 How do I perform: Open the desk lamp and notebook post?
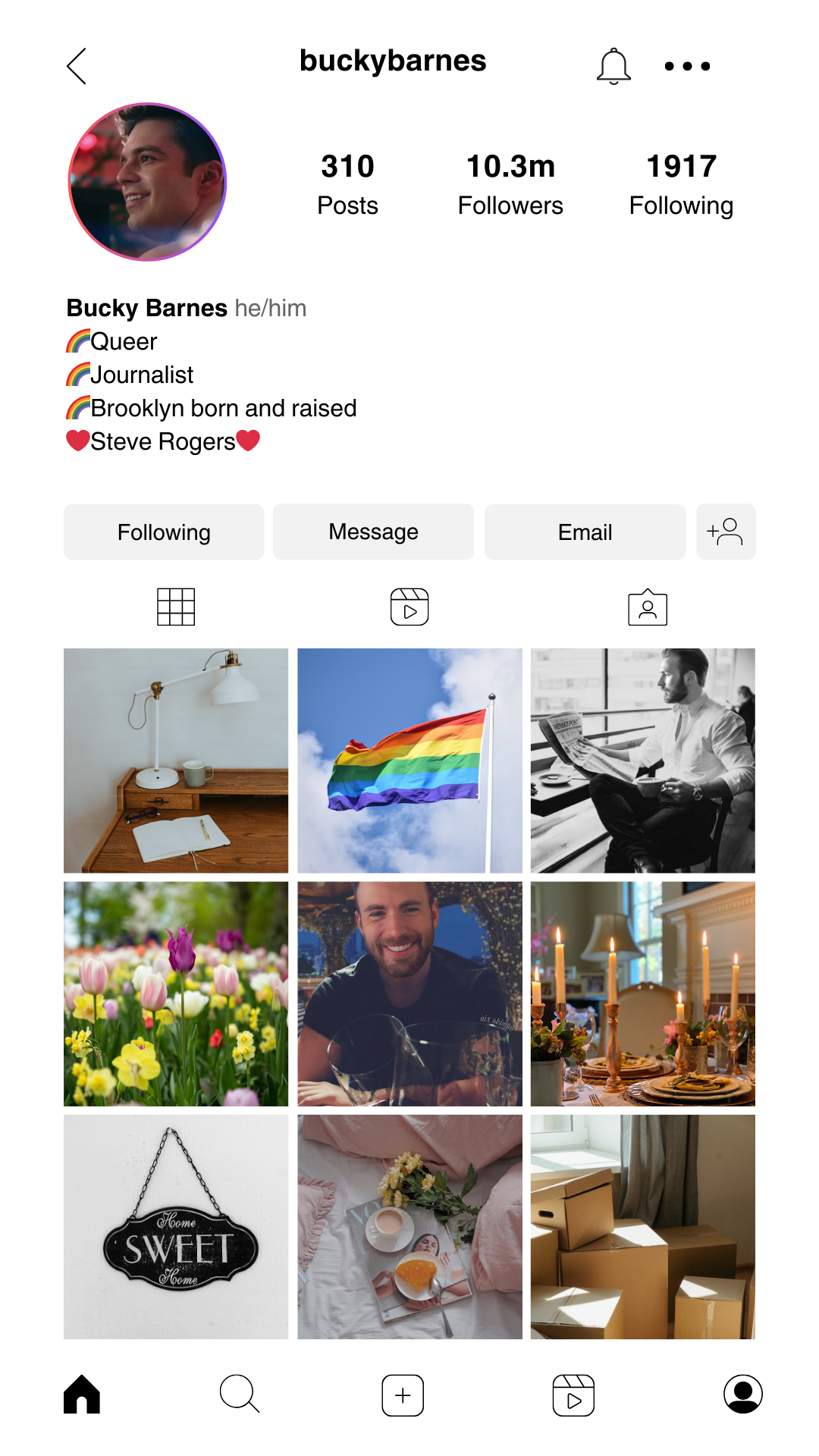pyautogui.click(x=176, y=761)
